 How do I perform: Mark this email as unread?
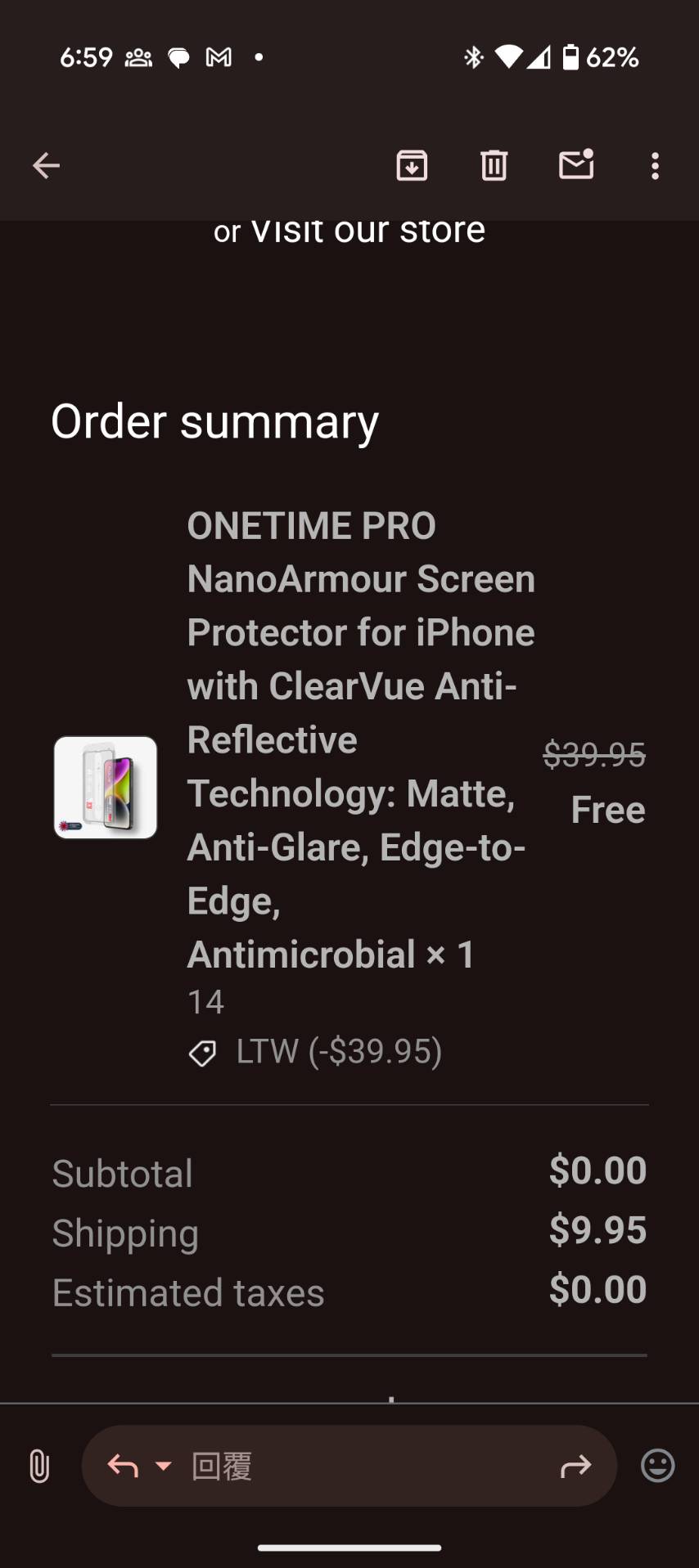[576, 165]
